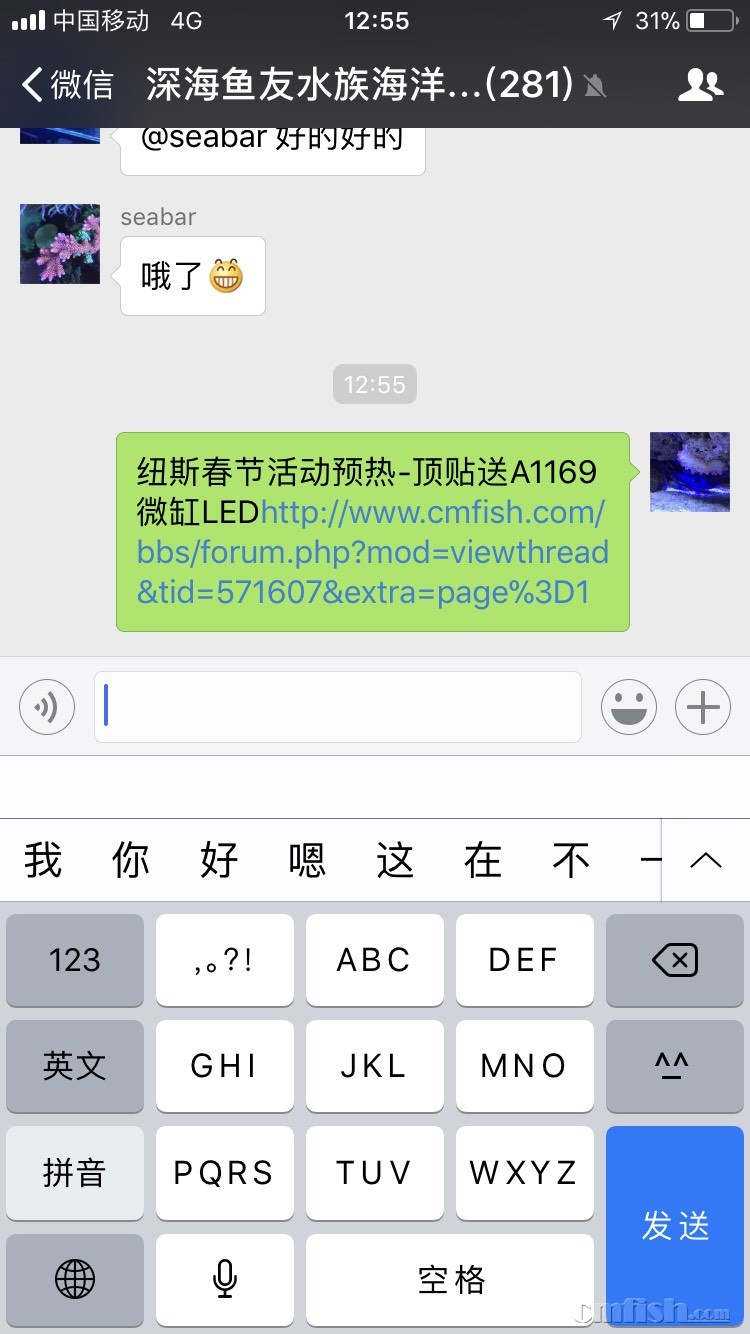
Task: Open my own avatar beside the green message
Action: [x=689, y=471]
